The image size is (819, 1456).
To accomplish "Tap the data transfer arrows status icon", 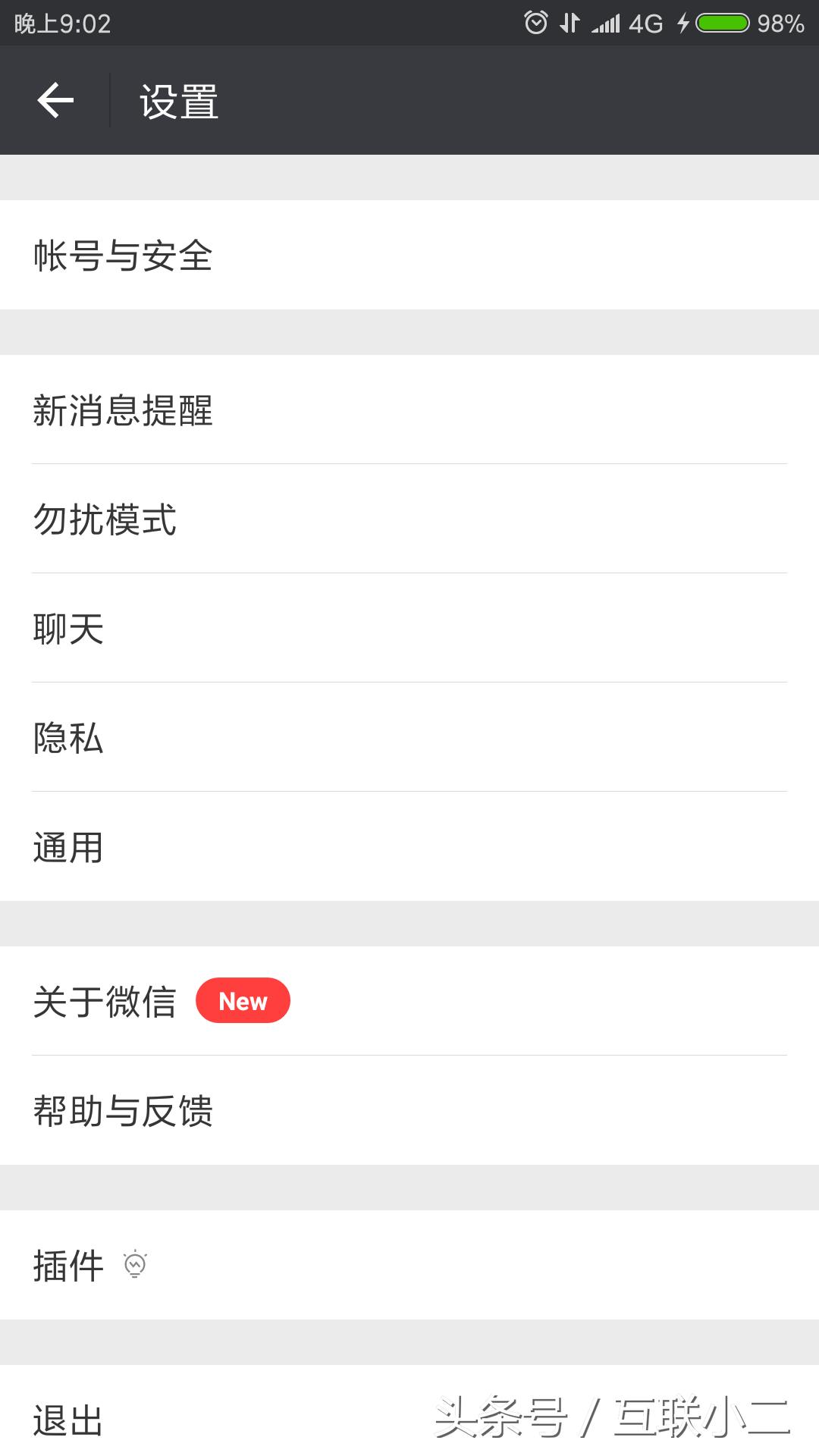I will point(570,23).
